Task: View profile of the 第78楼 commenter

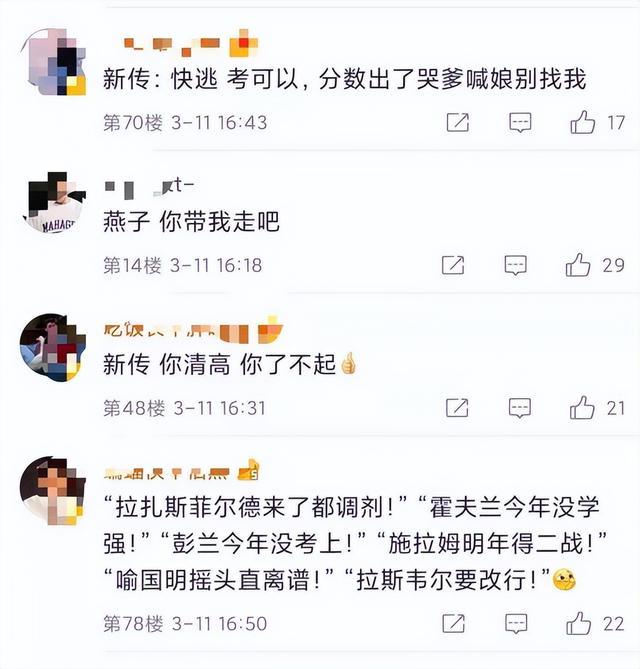Action: tap(52, 489)
